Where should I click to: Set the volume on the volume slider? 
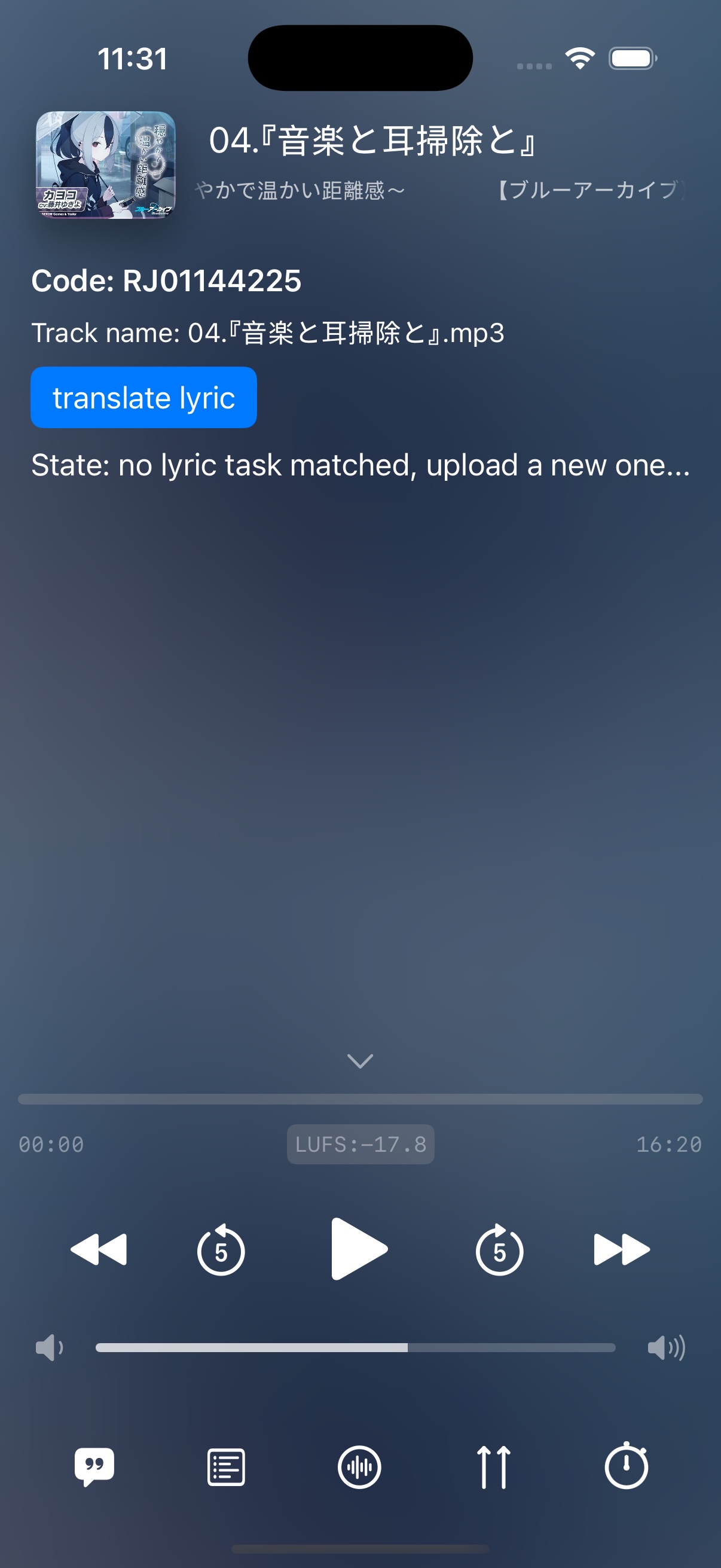[355, 1348]
